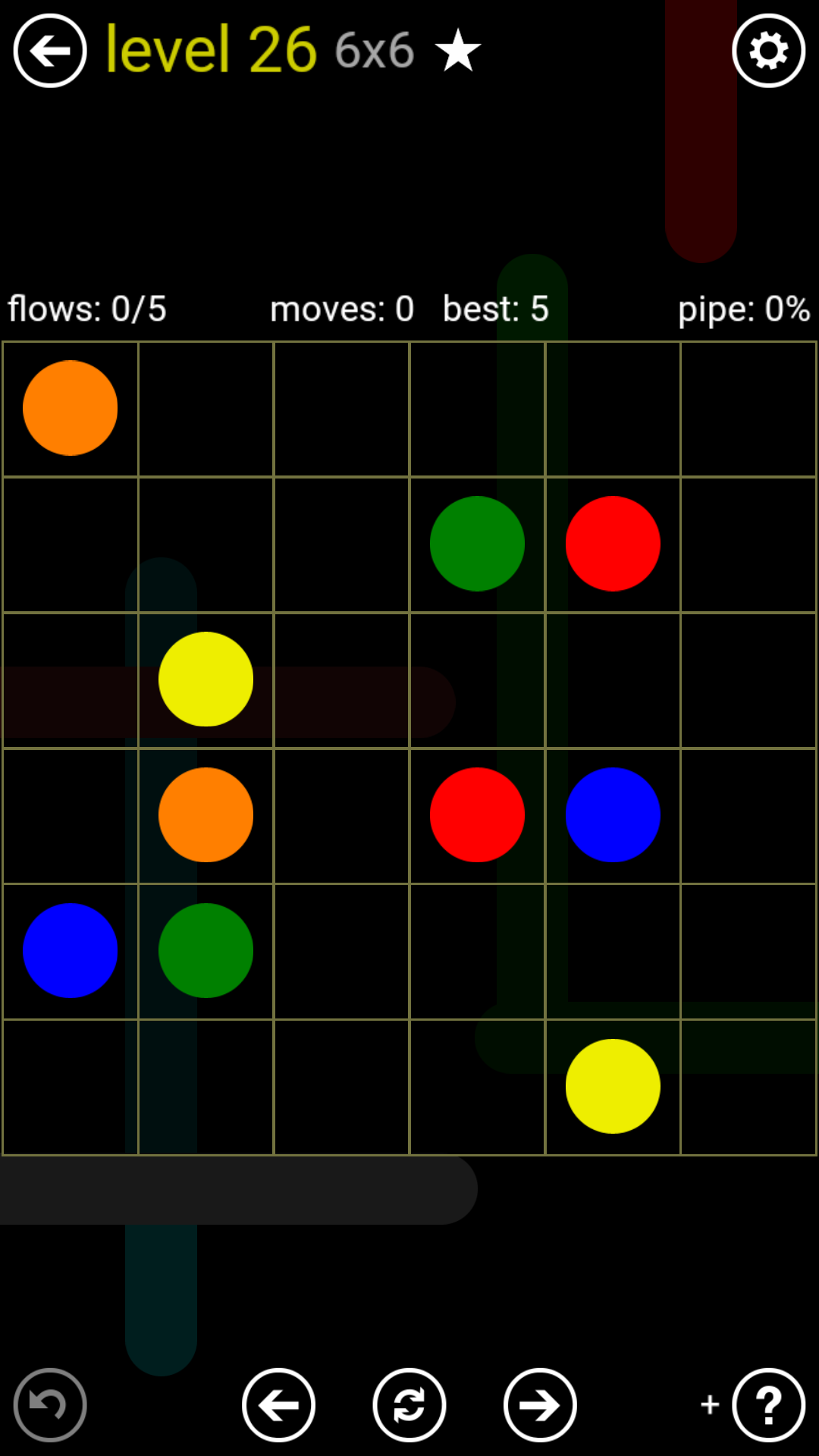Get a hint with the question mark

tap(768, 1405)
